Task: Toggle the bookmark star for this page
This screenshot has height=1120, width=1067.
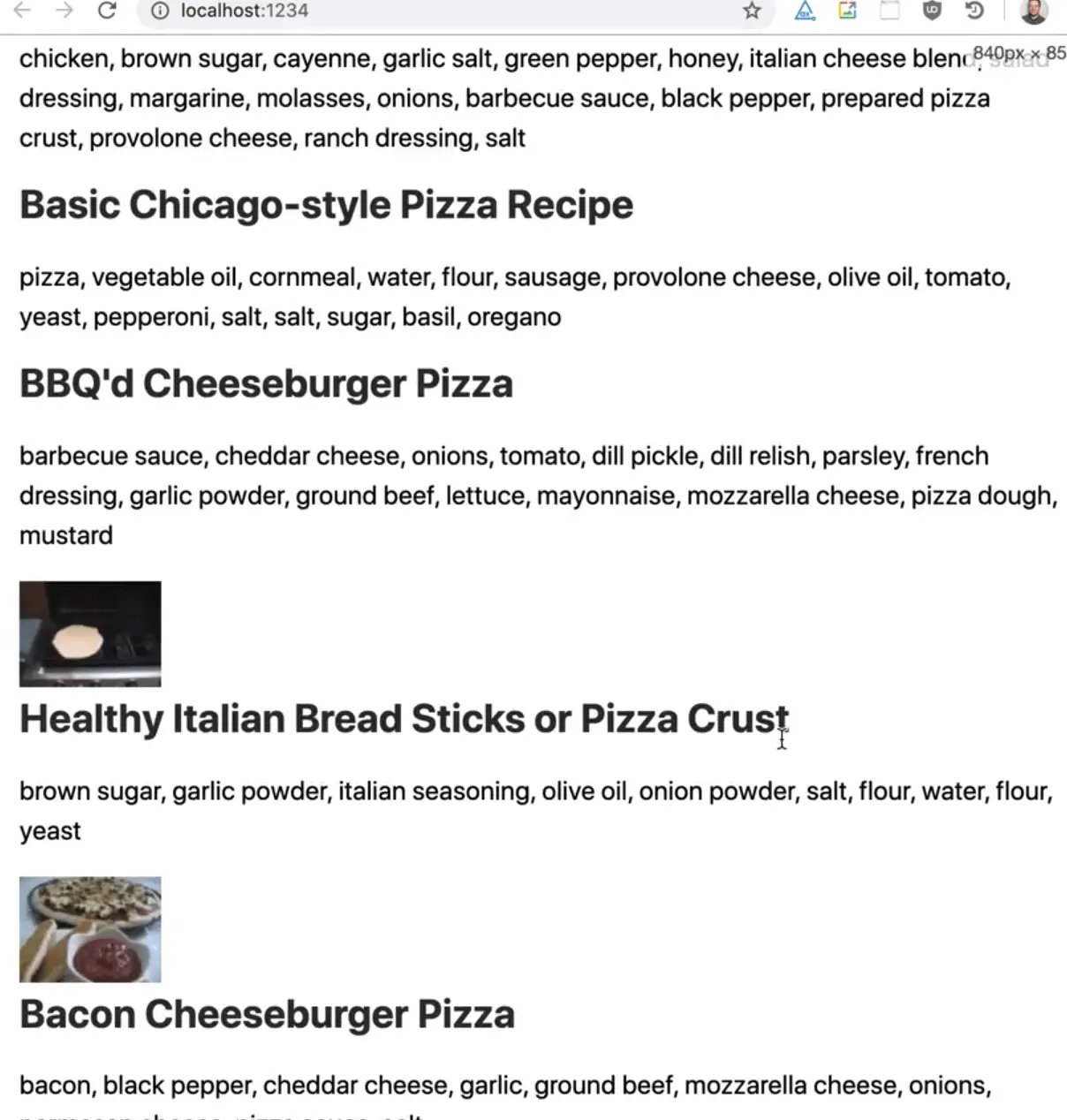Action: 752,11
